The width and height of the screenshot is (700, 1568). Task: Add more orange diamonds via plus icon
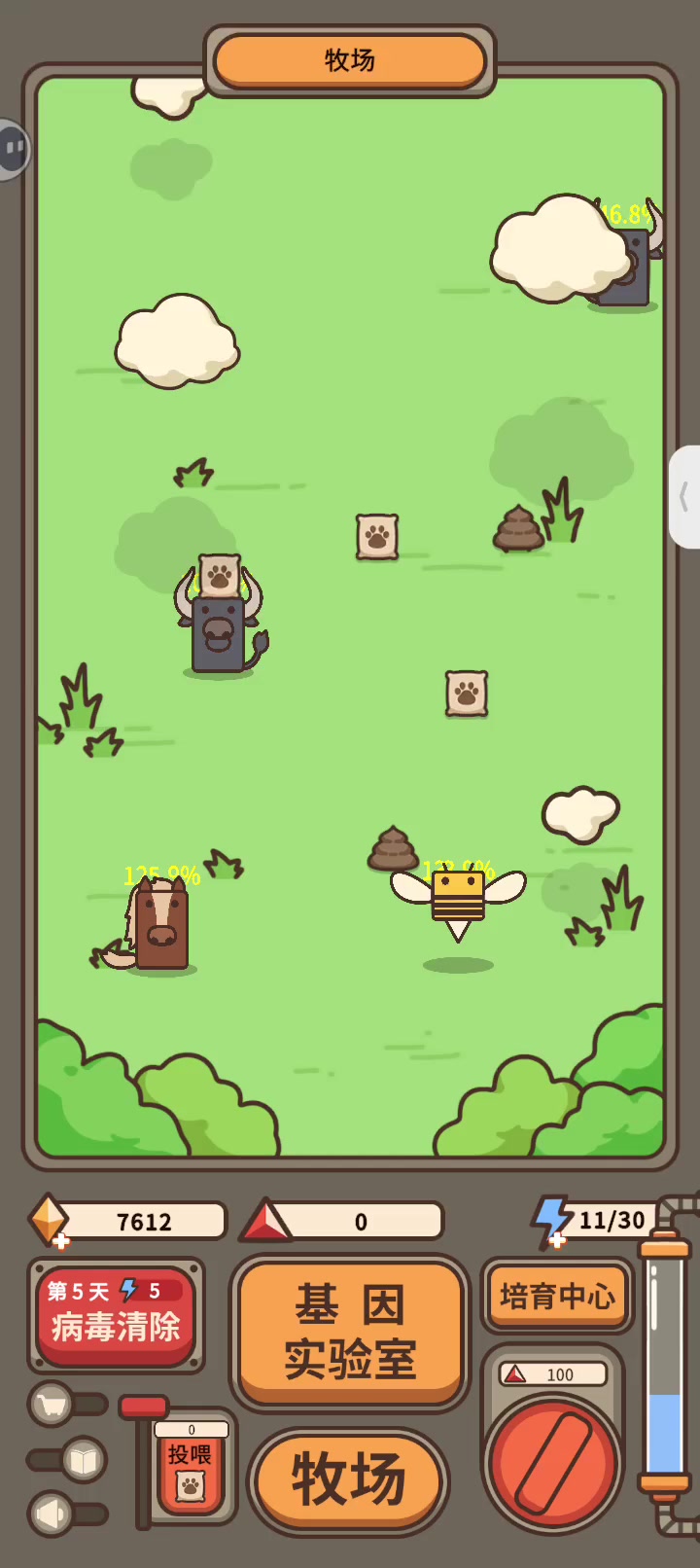point(61,1241)
